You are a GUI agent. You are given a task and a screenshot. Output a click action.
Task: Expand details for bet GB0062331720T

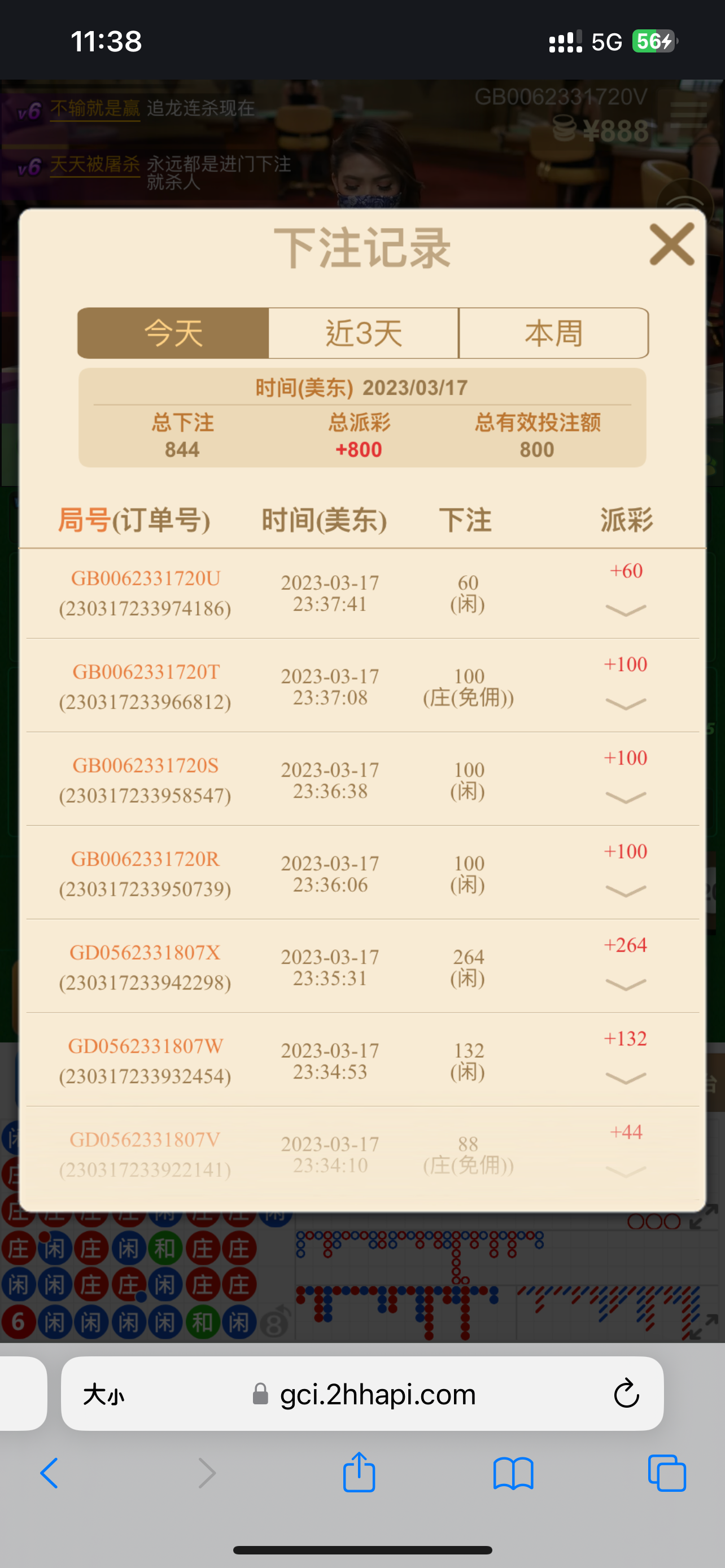[x=625, y=704]
